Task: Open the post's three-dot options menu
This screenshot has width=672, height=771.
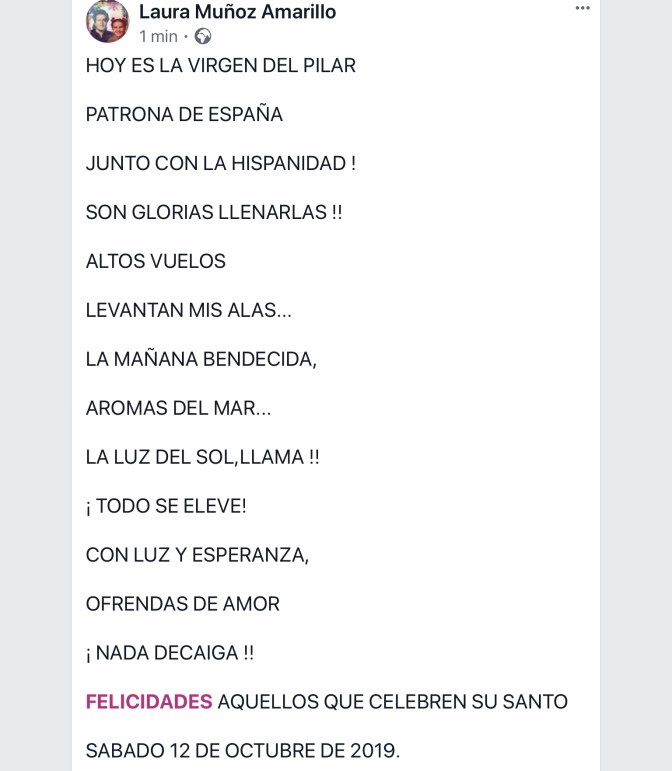Action: coord(582,8)
